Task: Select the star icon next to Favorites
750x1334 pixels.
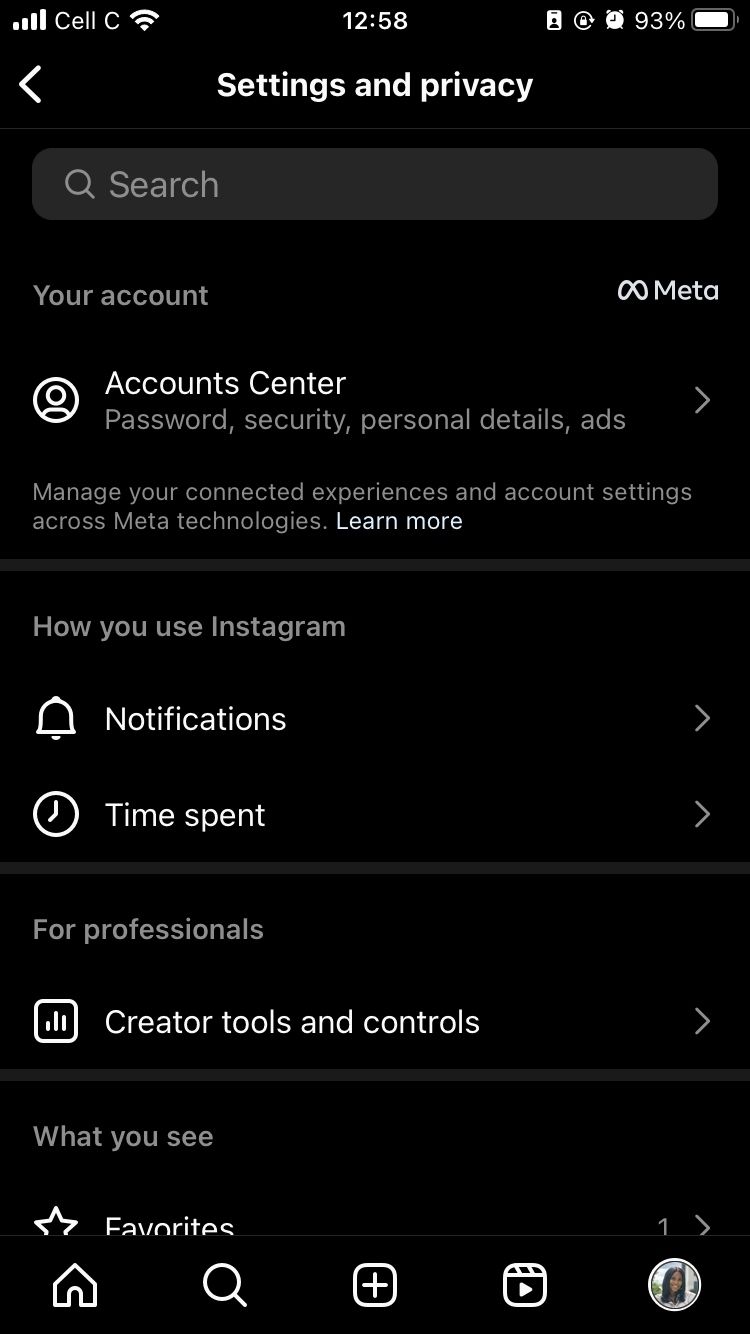Action: tap(55, 1222)
